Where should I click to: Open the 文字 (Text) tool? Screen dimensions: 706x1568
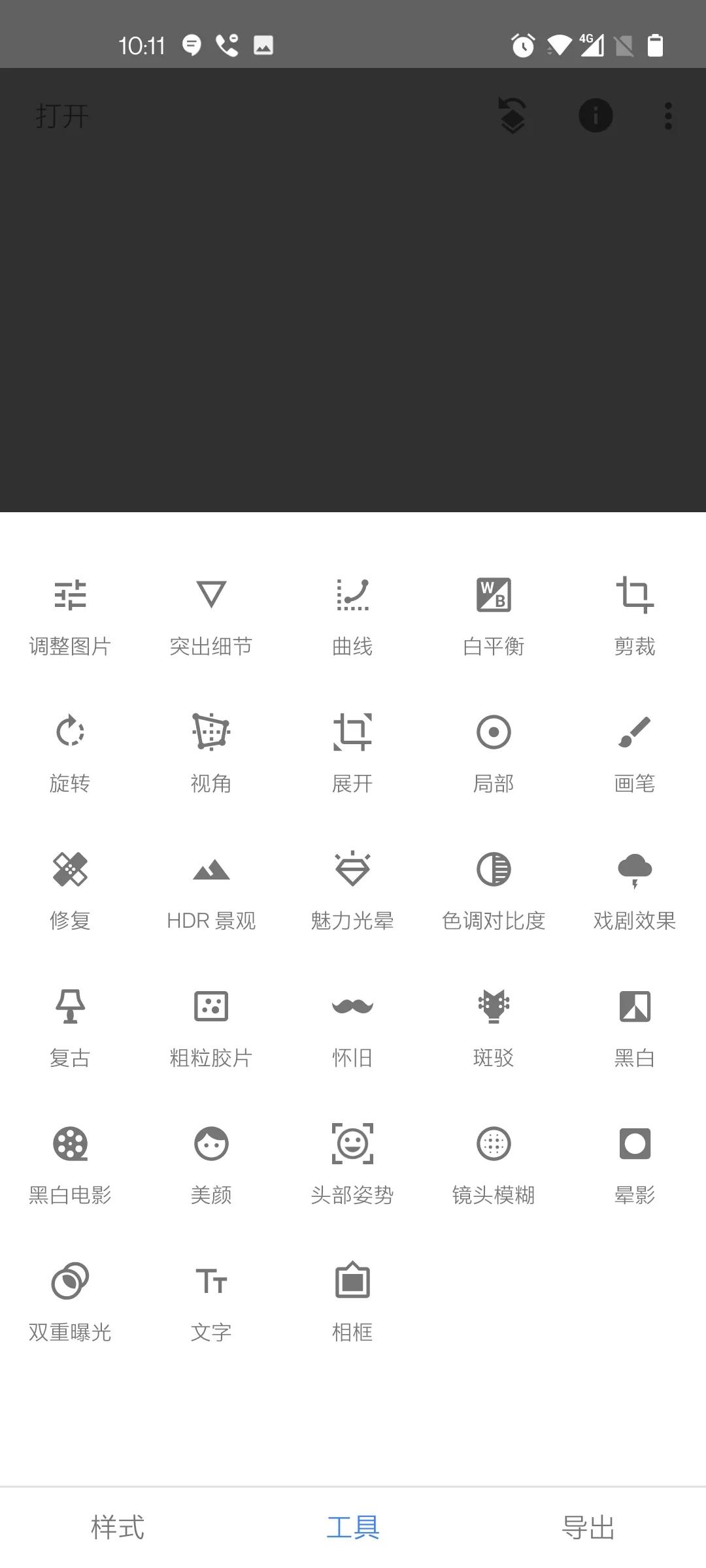tap(210, 1300)
